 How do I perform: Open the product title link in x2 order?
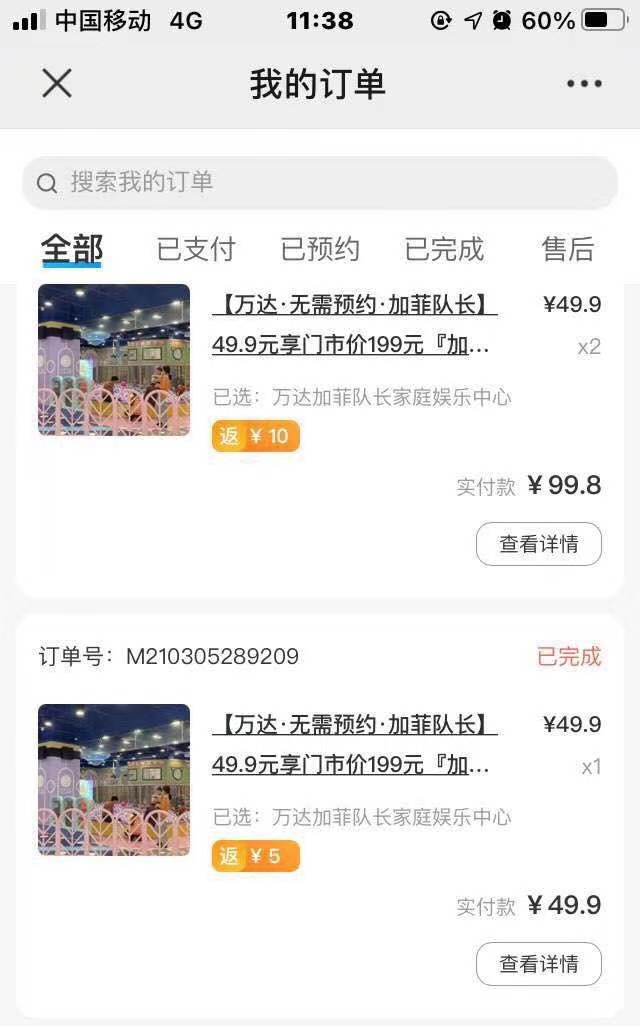coord(354,324)
